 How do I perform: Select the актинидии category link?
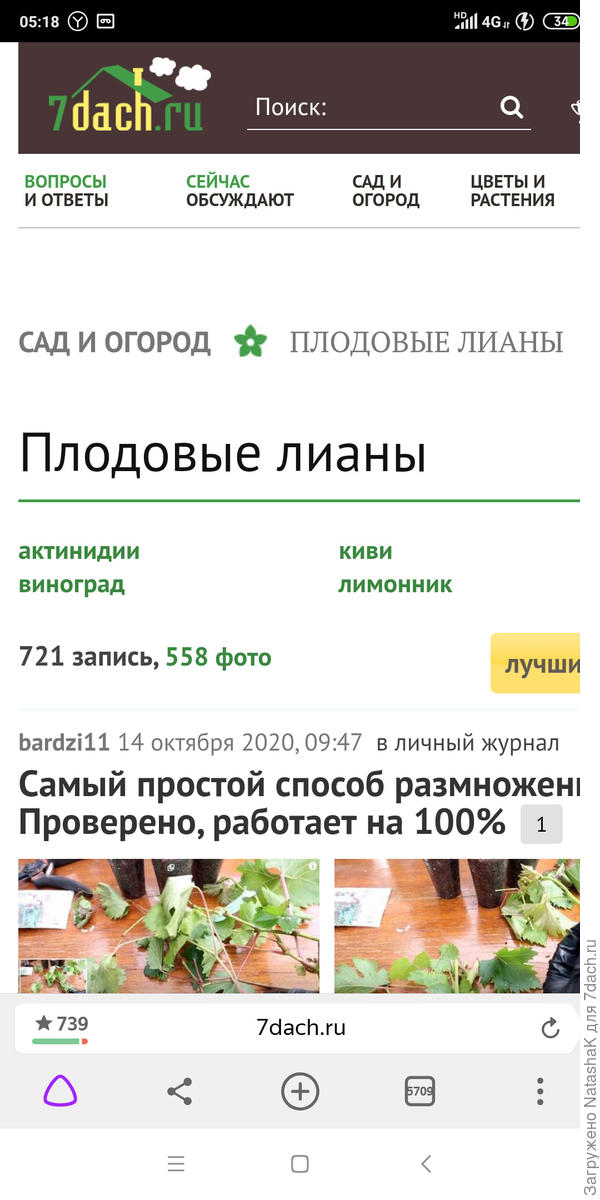(79, 551)
